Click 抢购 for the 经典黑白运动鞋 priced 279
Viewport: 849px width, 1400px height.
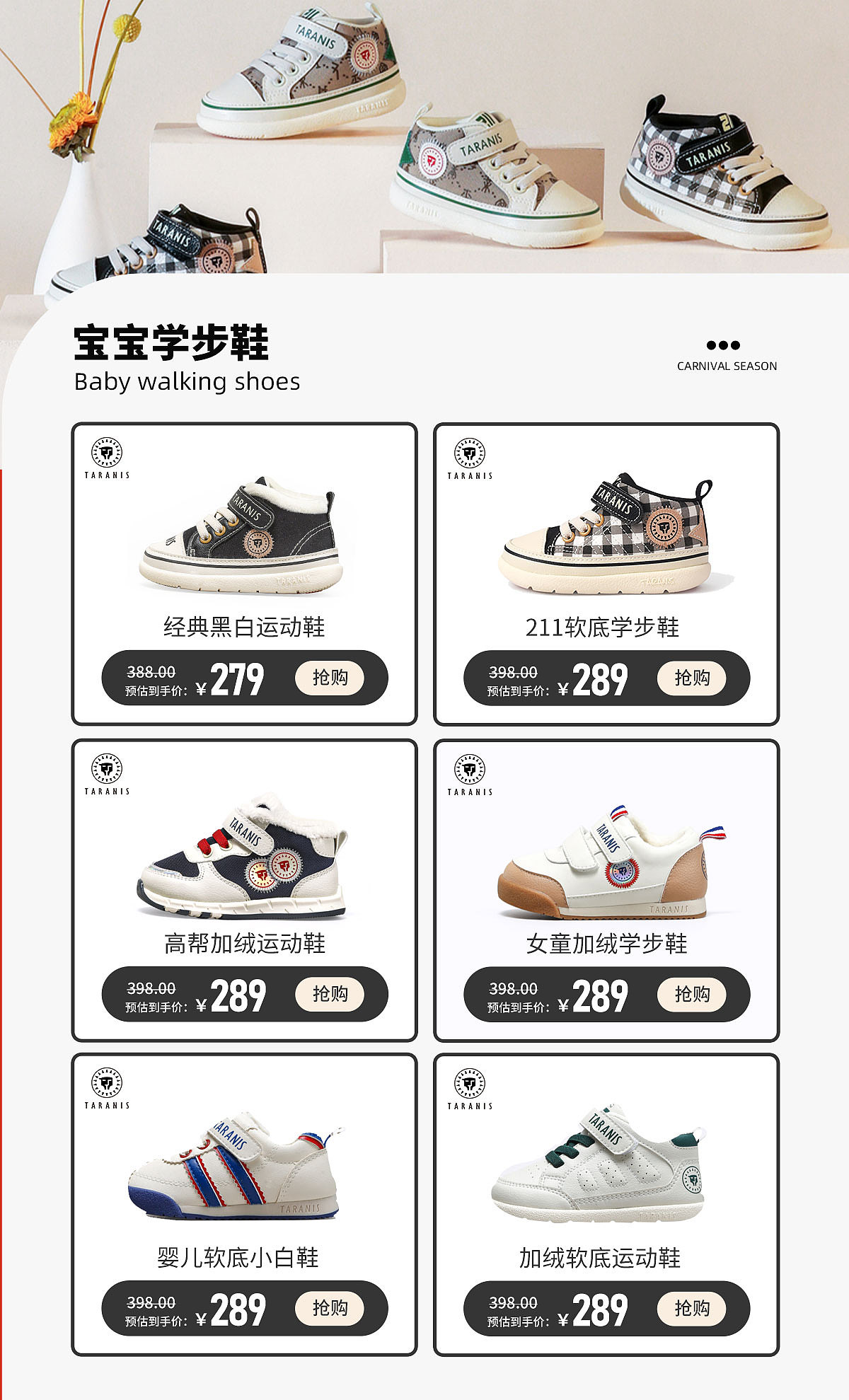(332, 678)
